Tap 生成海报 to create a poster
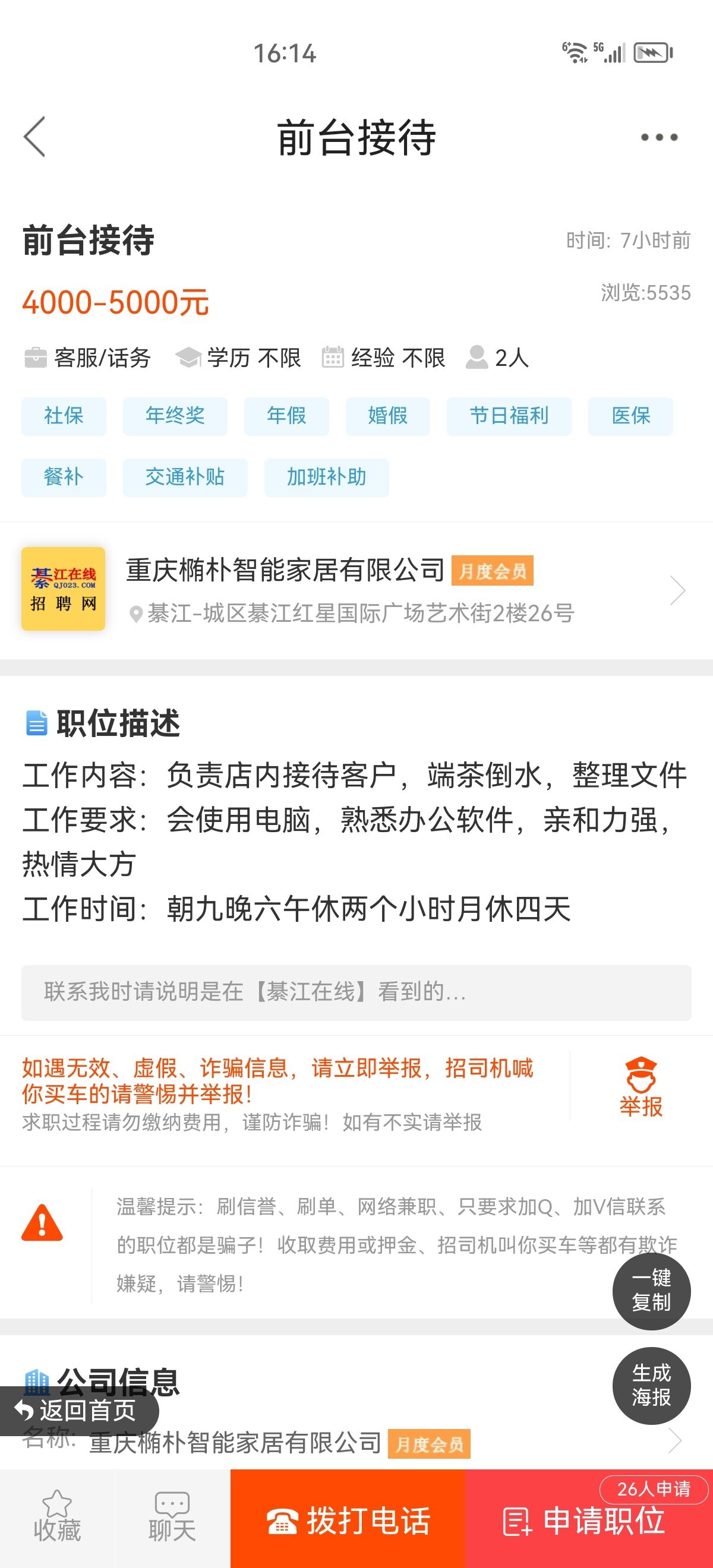Image resolution: width=713 pixels, height=1568 pixels. tap(651, 1386)
